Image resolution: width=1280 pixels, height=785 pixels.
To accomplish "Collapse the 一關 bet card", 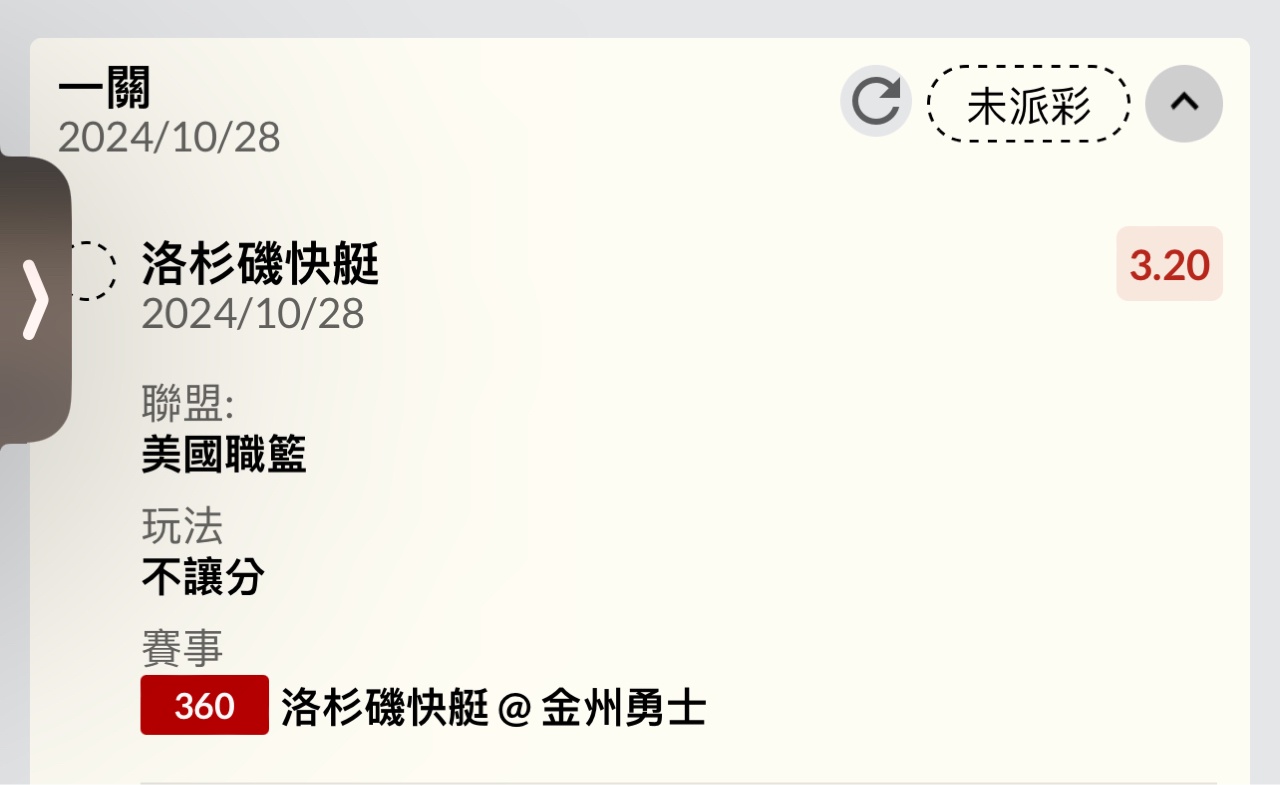I will (1183, 103).
